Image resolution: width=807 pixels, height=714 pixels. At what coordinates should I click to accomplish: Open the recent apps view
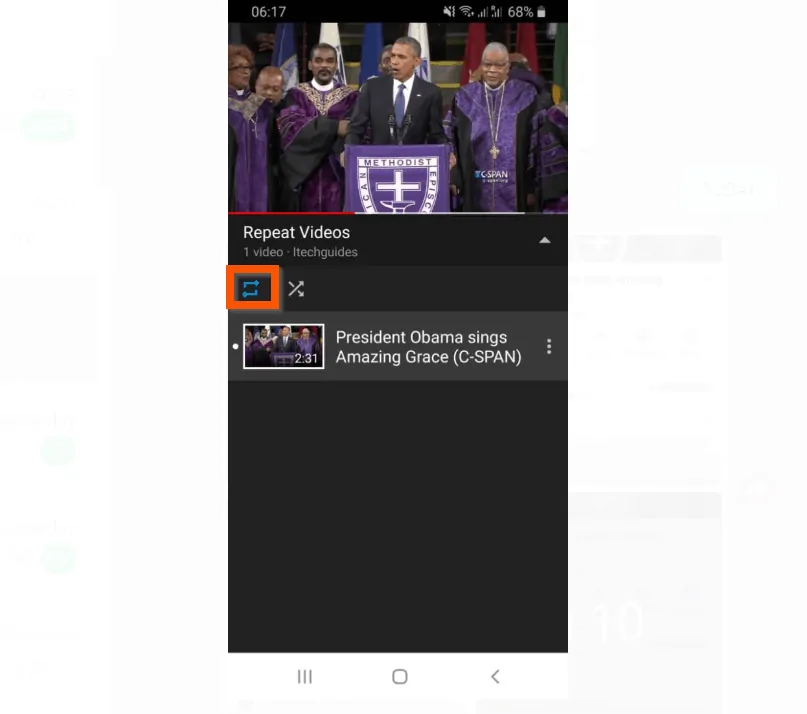[x=305, y=677]
